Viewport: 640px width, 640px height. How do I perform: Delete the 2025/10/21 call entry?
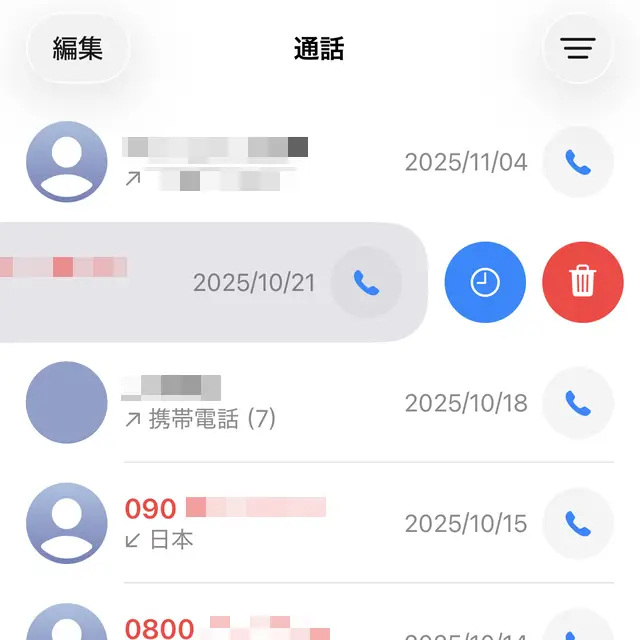582,283
